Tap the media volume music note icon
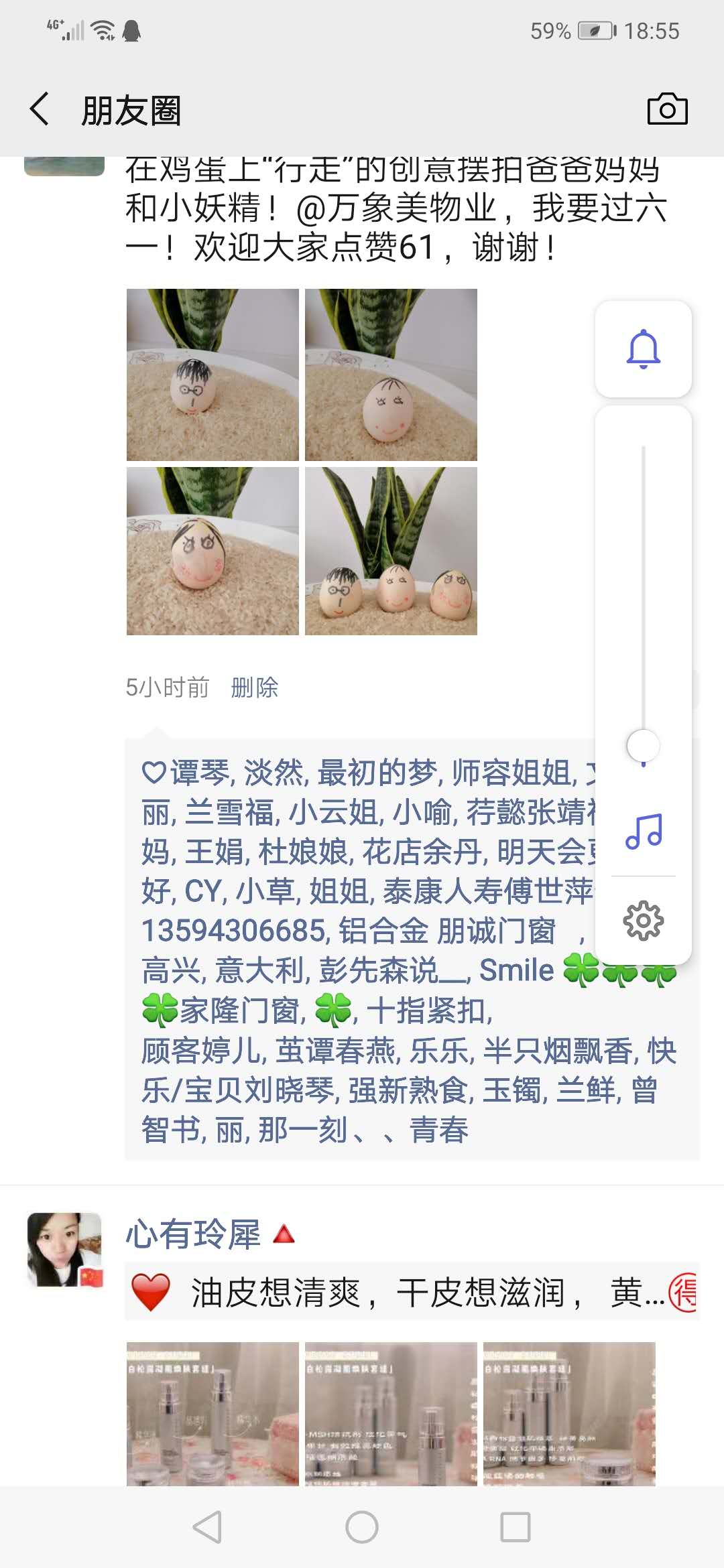This screenshot has width=724, height=1568. pyautogui.click(x=644, y=832)
